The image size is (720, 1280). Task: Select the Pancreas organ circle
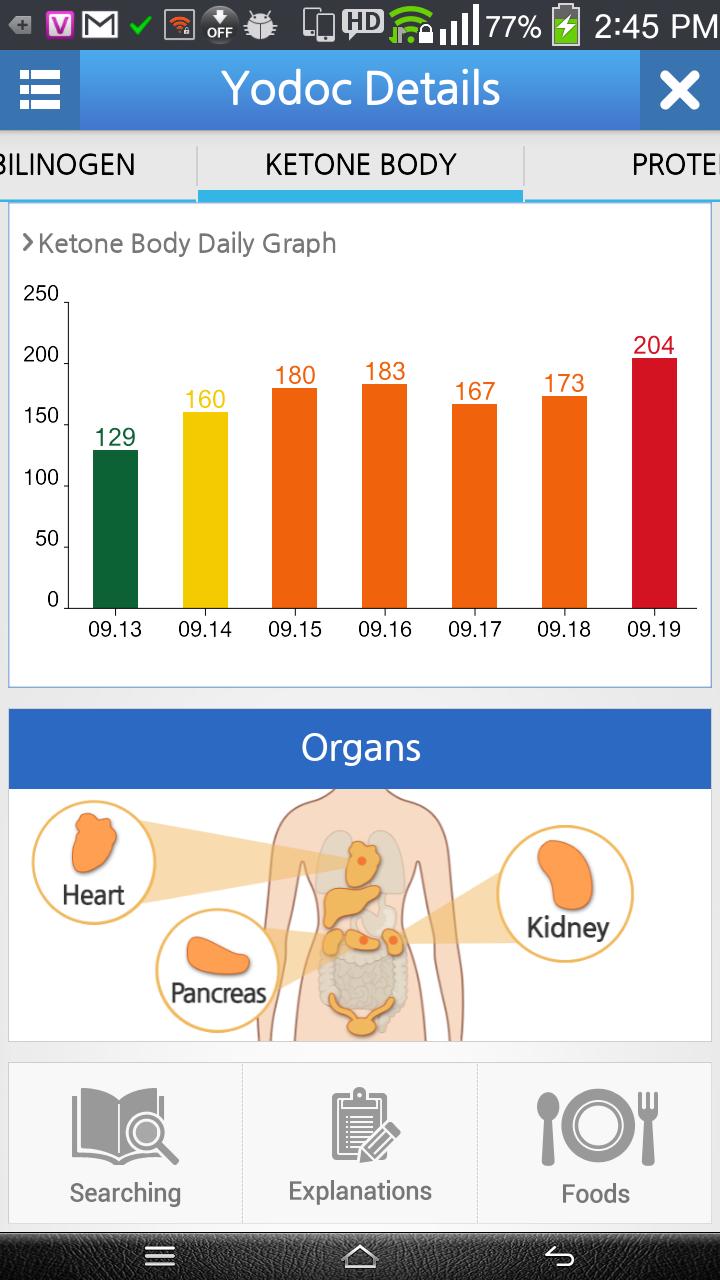[x=218, y=969]
